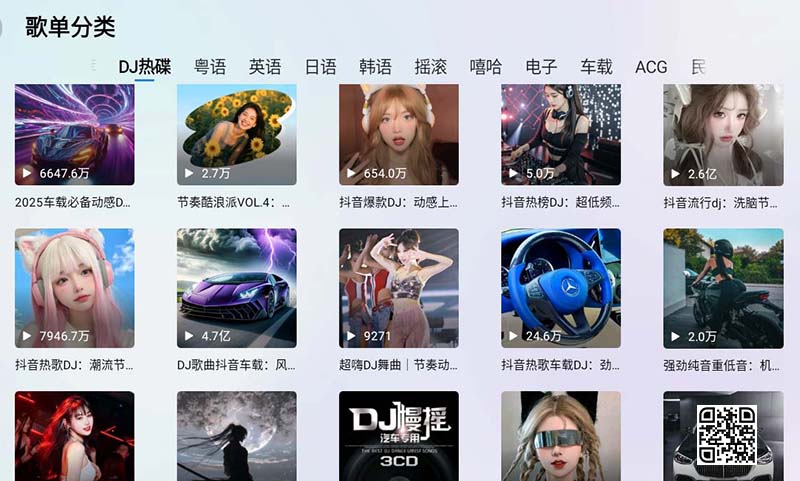Open the 抖音流行dj：洗脑节... playlist
This screenshot has width=800, height=481.
point(722,136)
